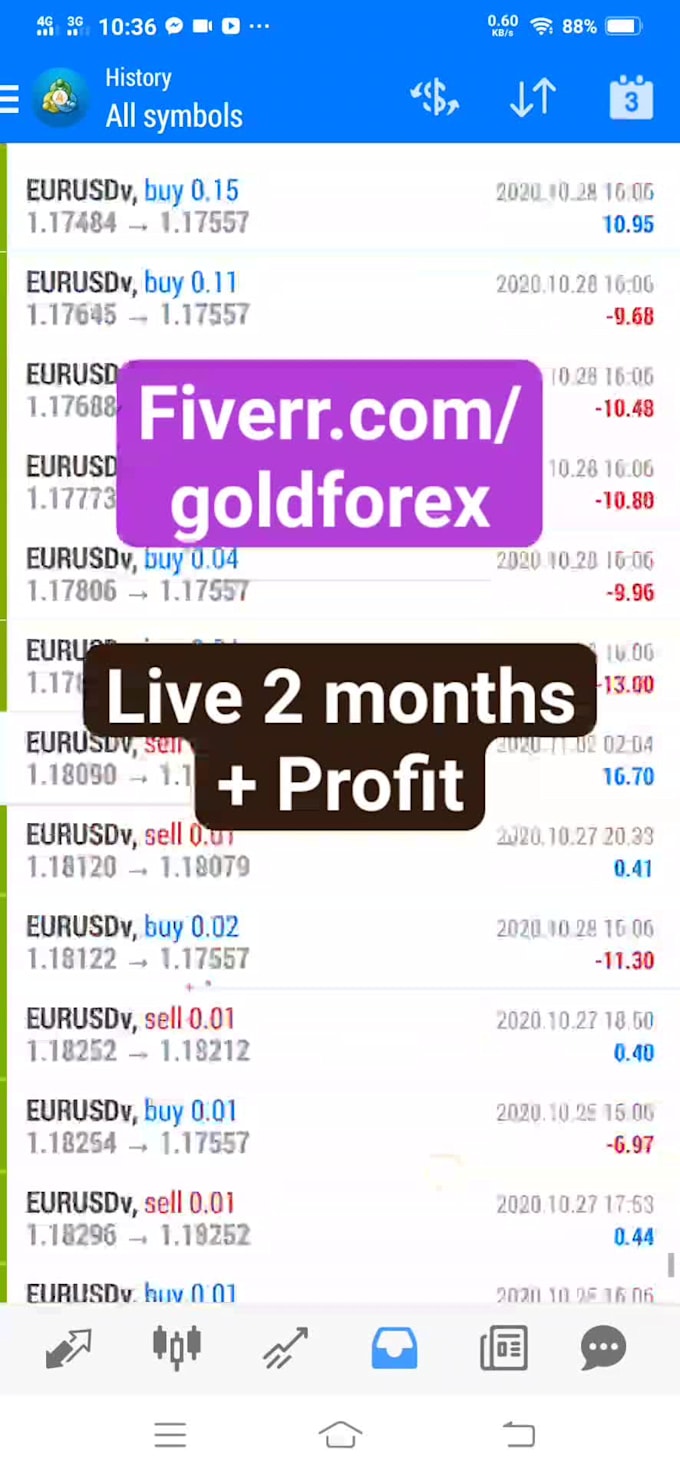The width and height of the screenshot is (680, 1474).
Task: Open the symbol filter icon
Action: point(435,98)
